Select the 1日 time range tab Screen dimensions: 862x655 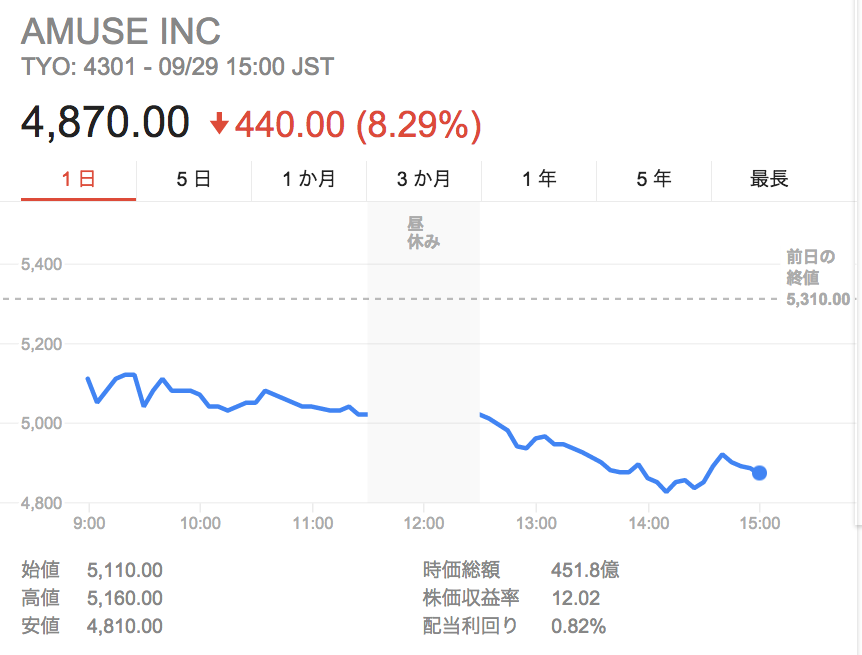click(78, 180)
